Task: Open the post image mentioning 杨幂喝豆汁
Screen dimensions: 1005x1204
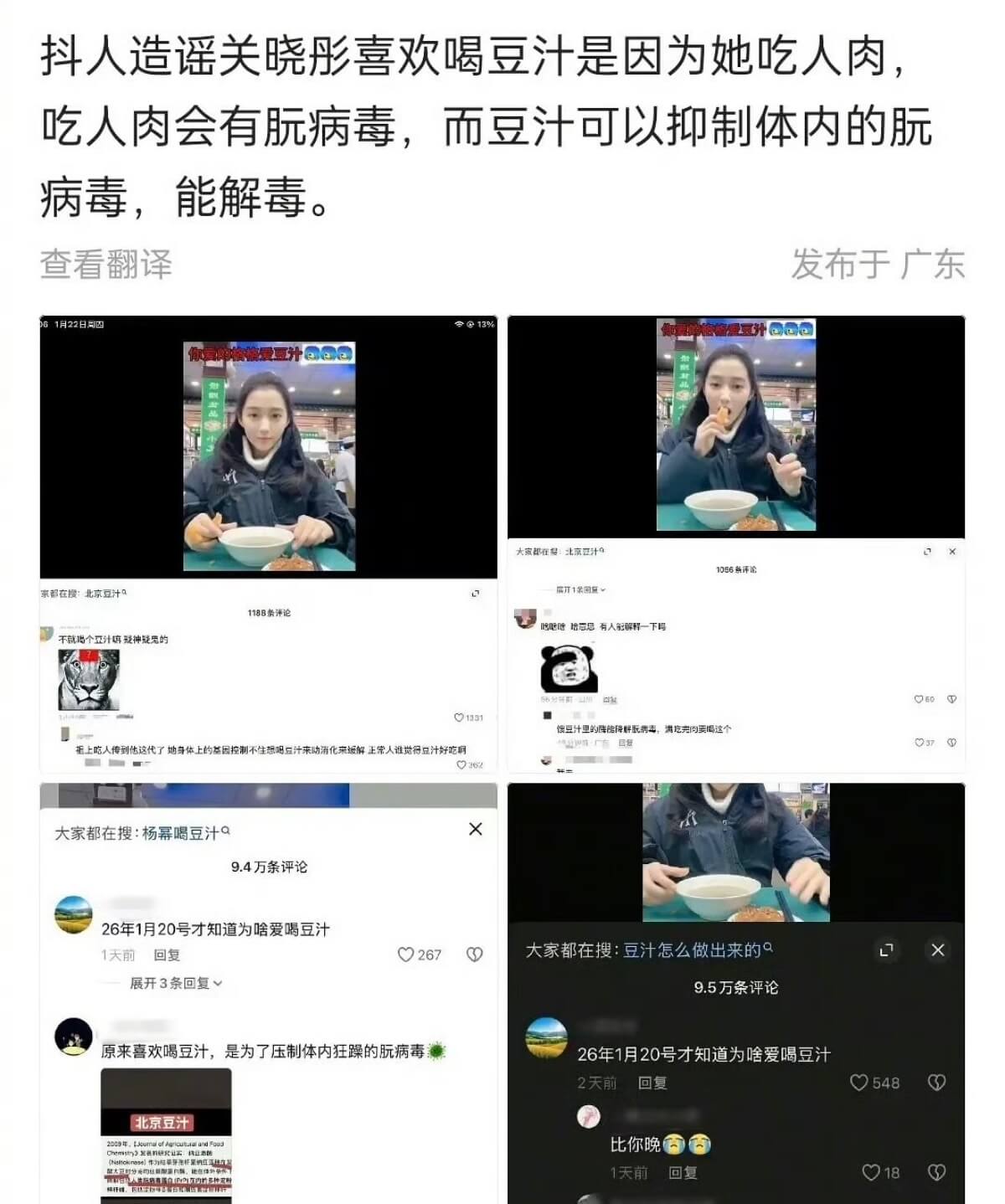Action: click(x=268, y=992)
